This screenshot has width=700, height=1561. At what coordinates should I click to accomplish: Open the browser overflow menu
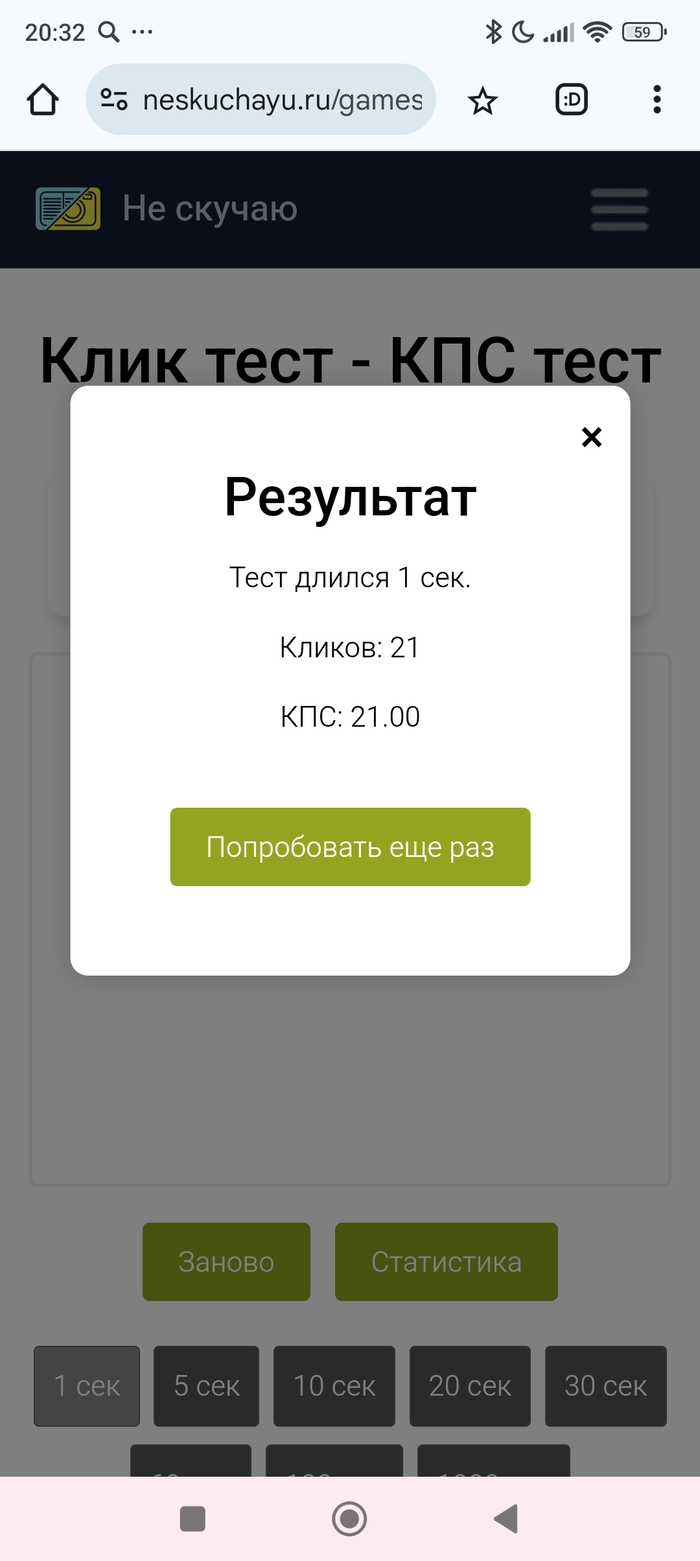656,100
